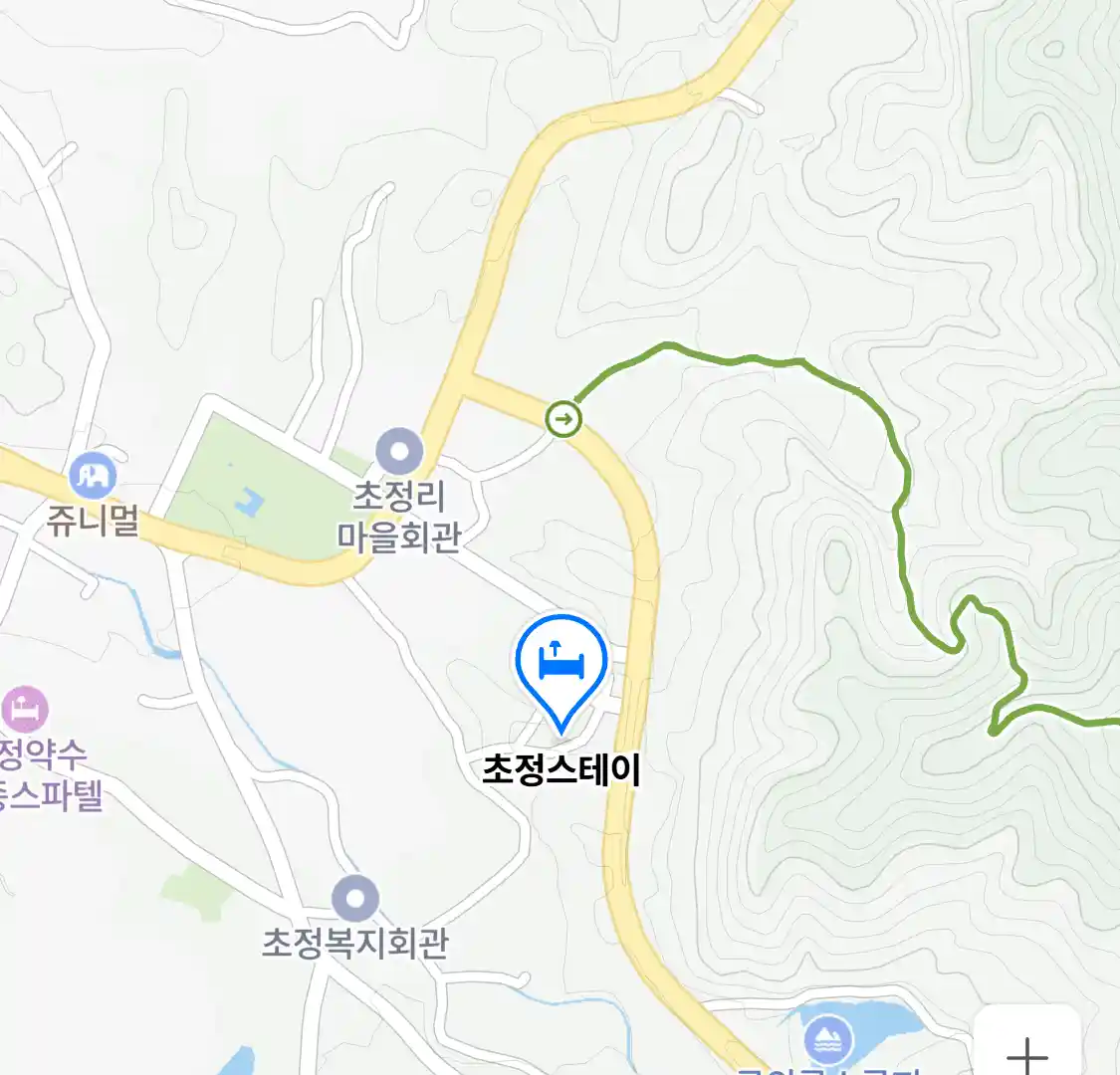Select the 초정복지회관 marker

[x=355, y=900]
